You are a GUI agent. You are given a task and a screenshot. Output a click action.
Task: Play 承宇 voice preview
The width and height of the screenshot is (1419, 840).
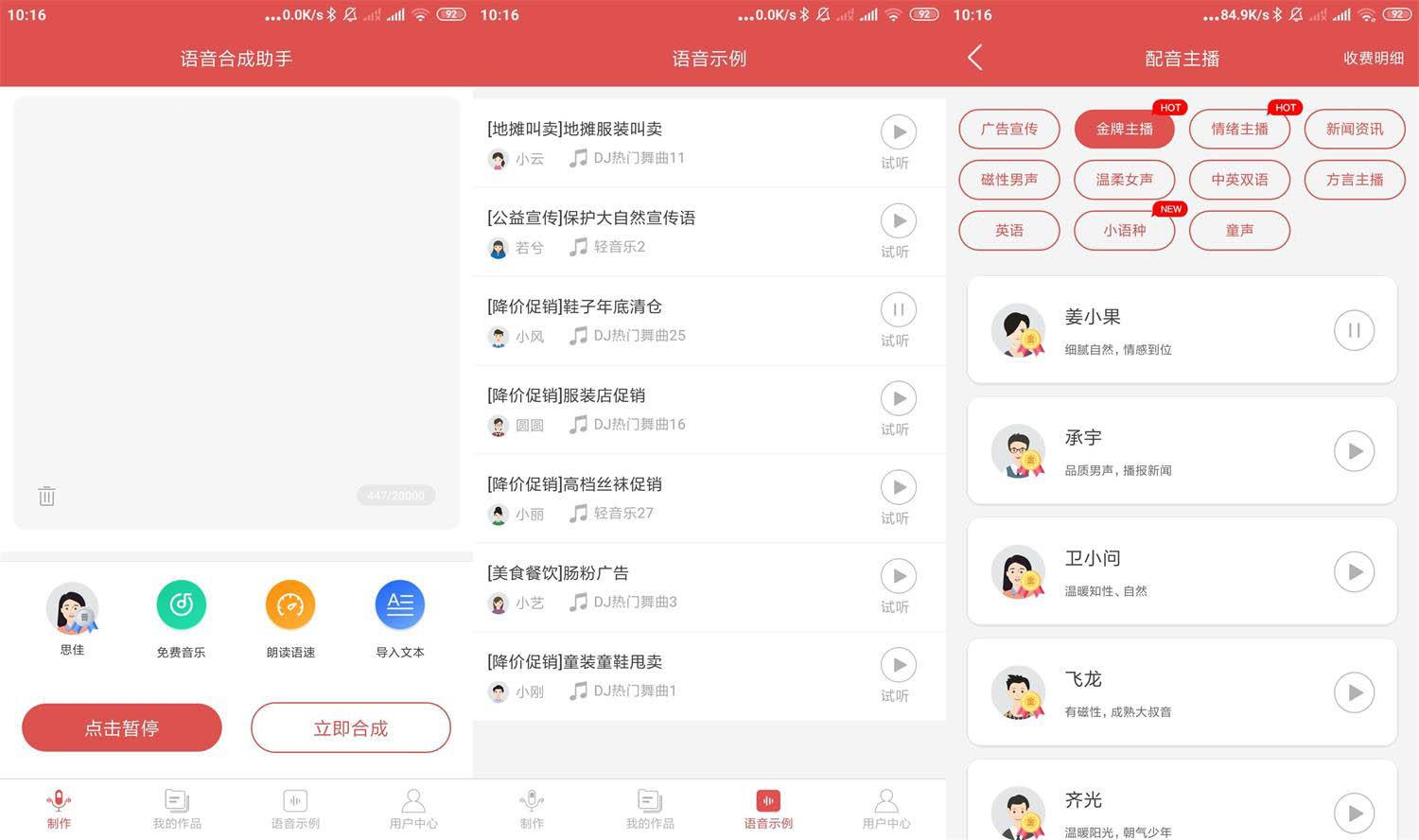click(1354, 451)
